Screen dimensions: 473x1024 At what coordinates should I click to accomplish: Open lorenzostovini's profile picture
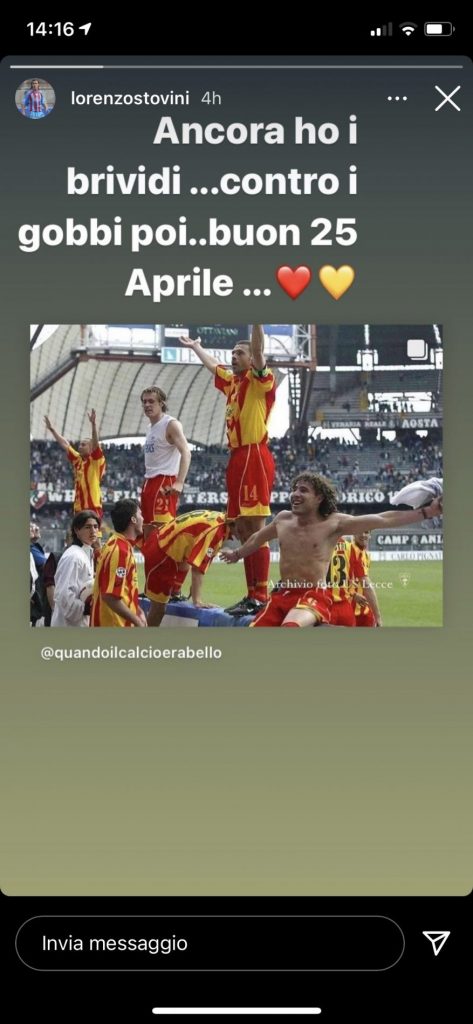click(35, 99)
